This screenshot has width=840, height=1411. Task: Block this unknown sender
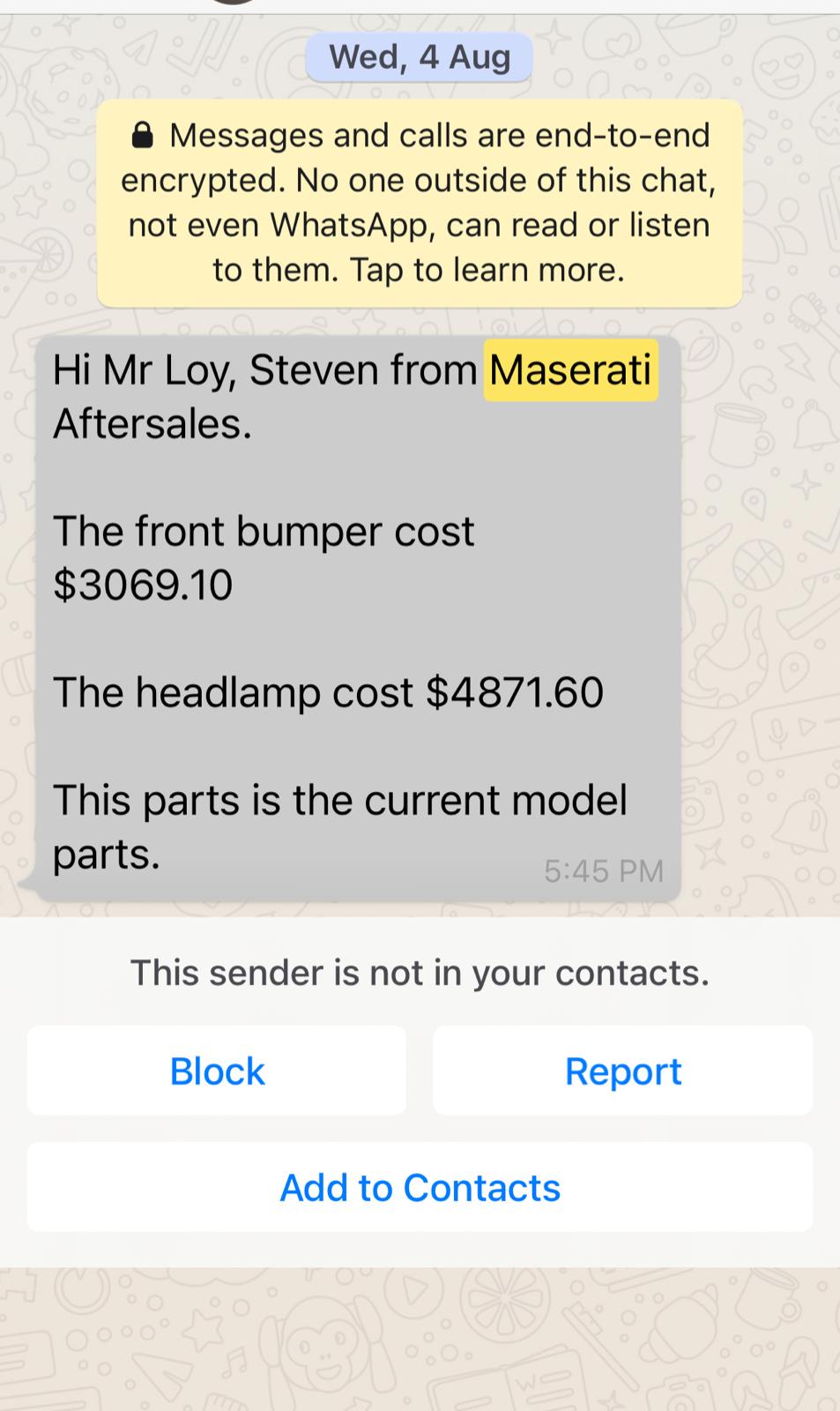click(217, 1071)
